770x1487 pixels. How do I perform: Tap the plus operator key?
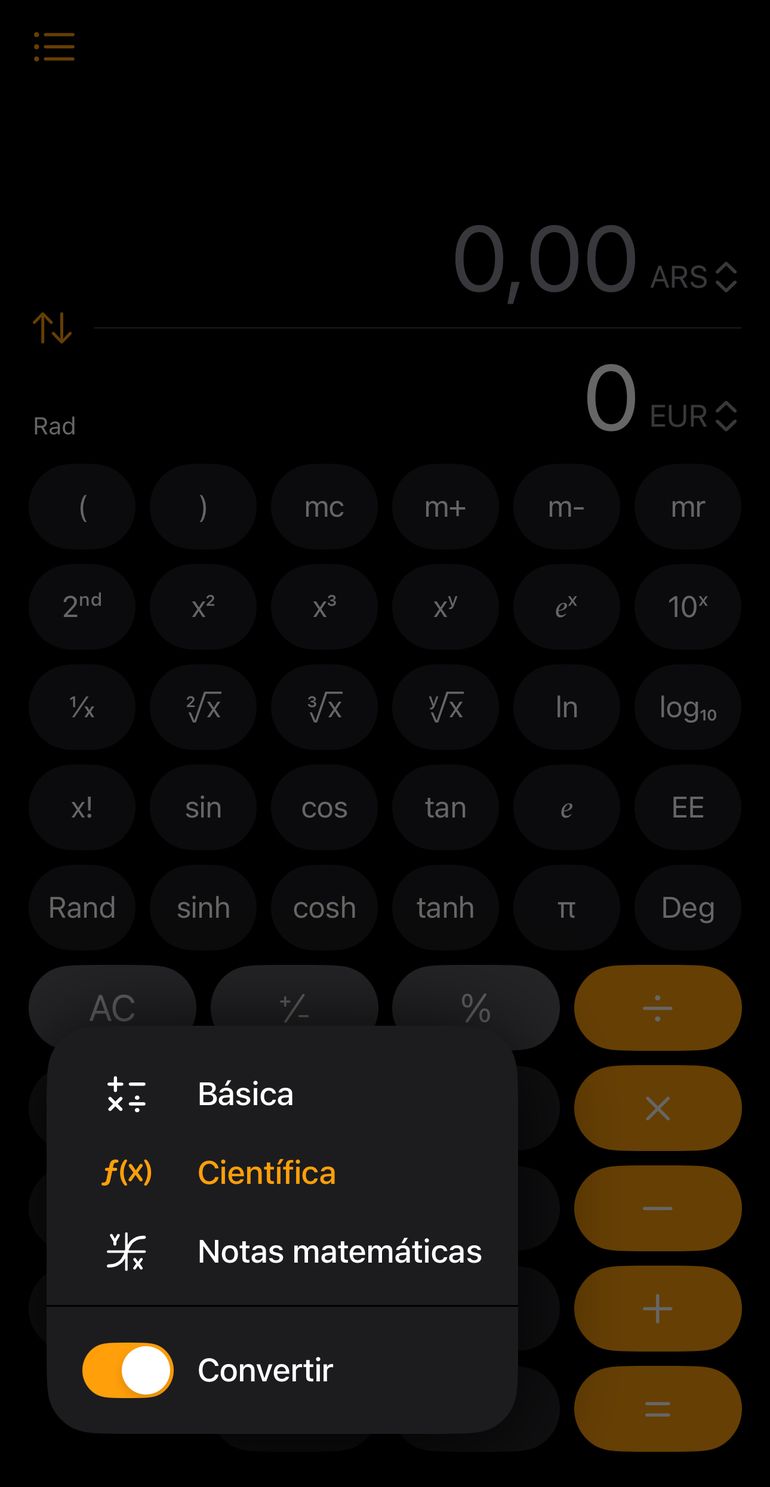point(657,1308)
